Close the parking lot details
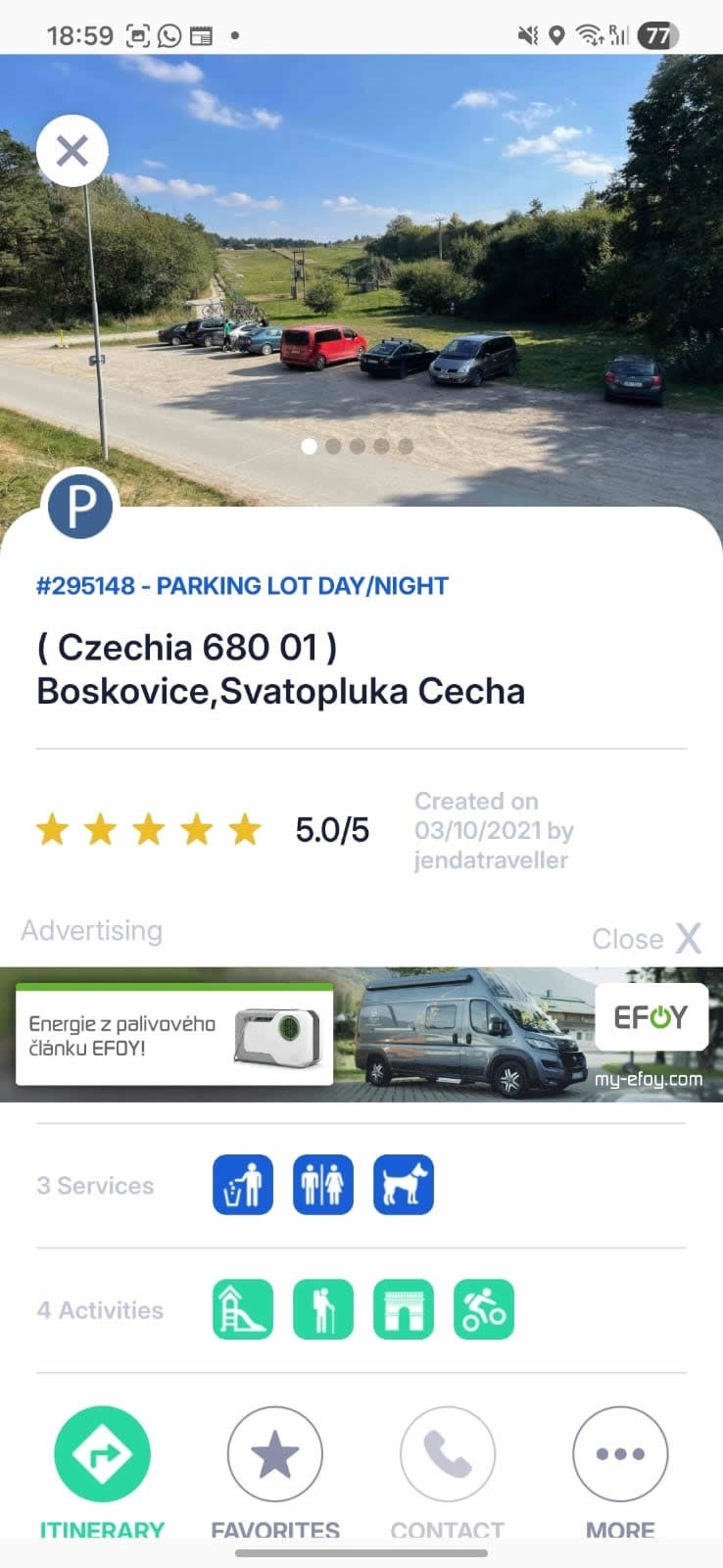This screenshot has height=1568, width=723. coord(72,151)
